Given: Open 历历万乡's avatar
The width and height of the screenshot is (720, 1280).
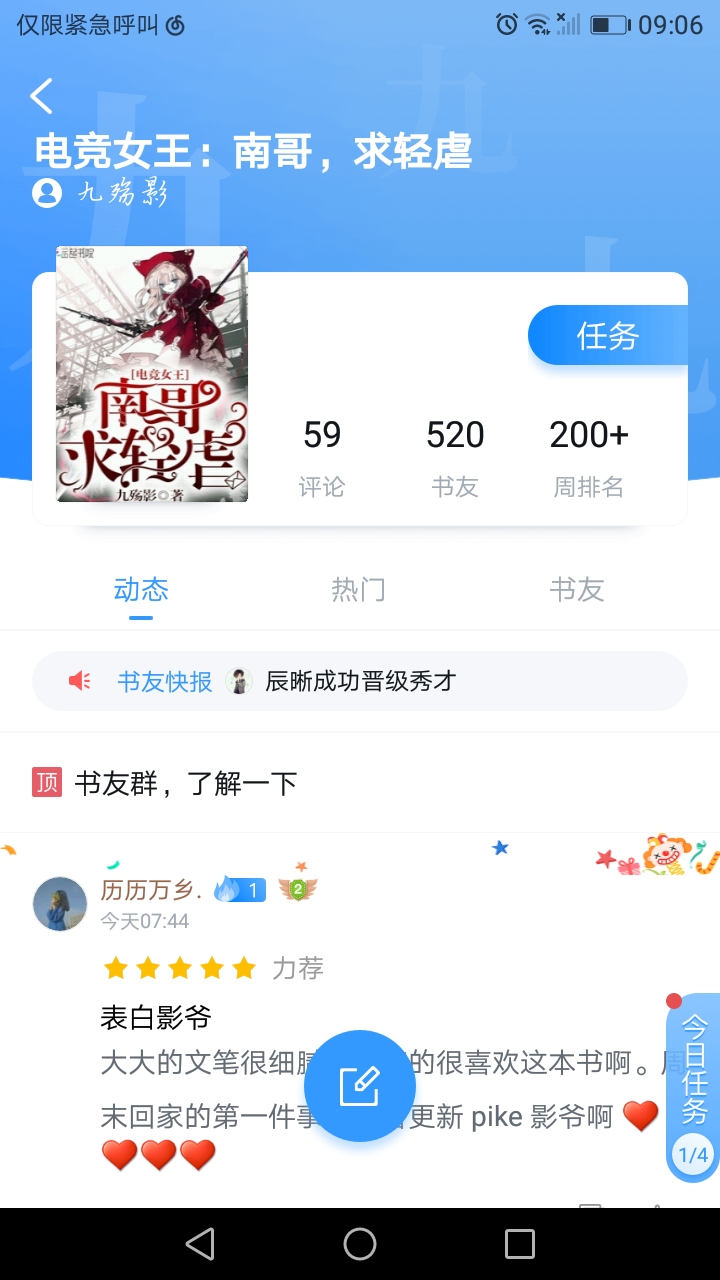Looking at the screenshot, I should click(x=60, y=904).
